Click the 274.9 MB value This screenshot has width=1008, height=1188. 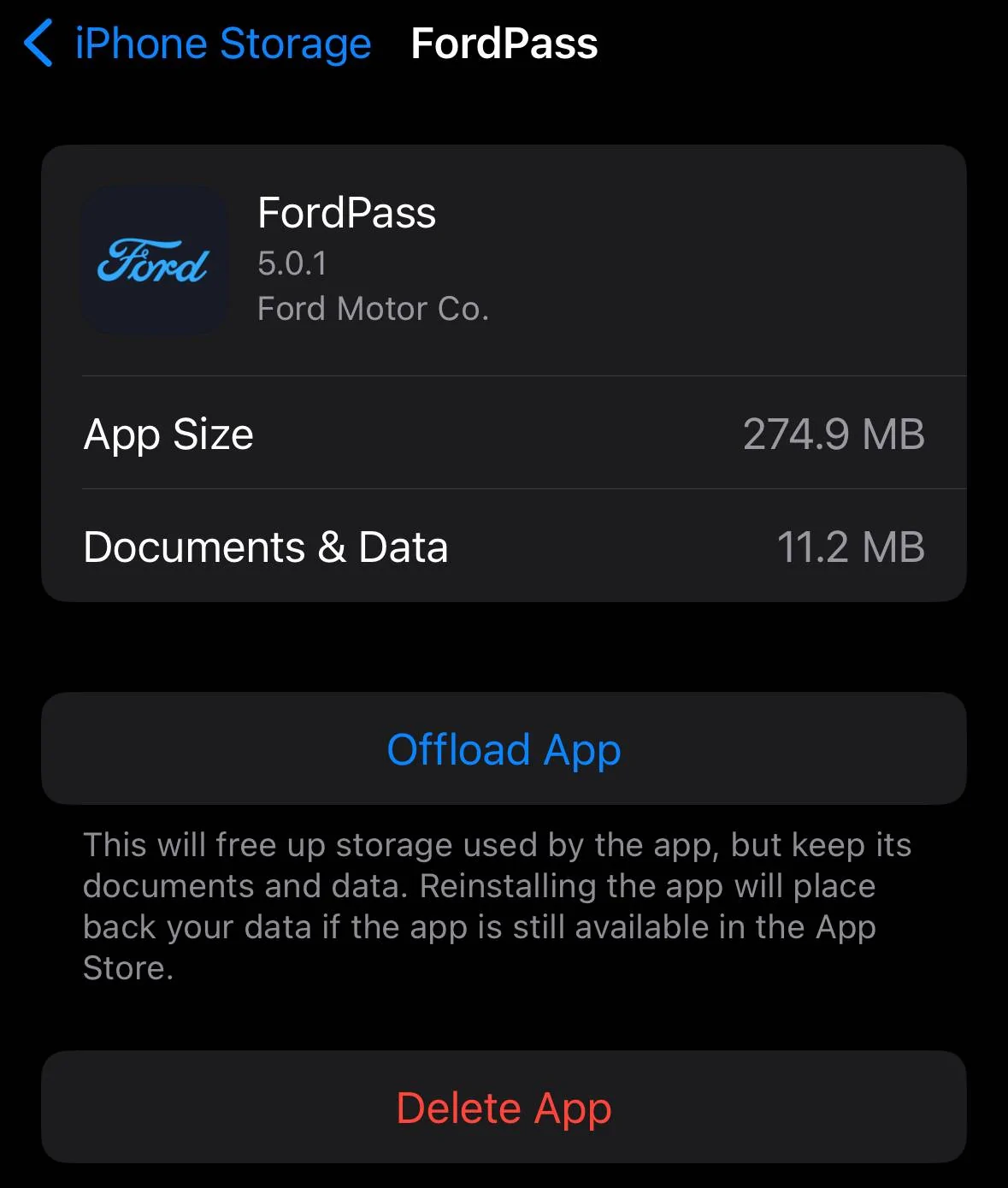[x=834, y=433]
